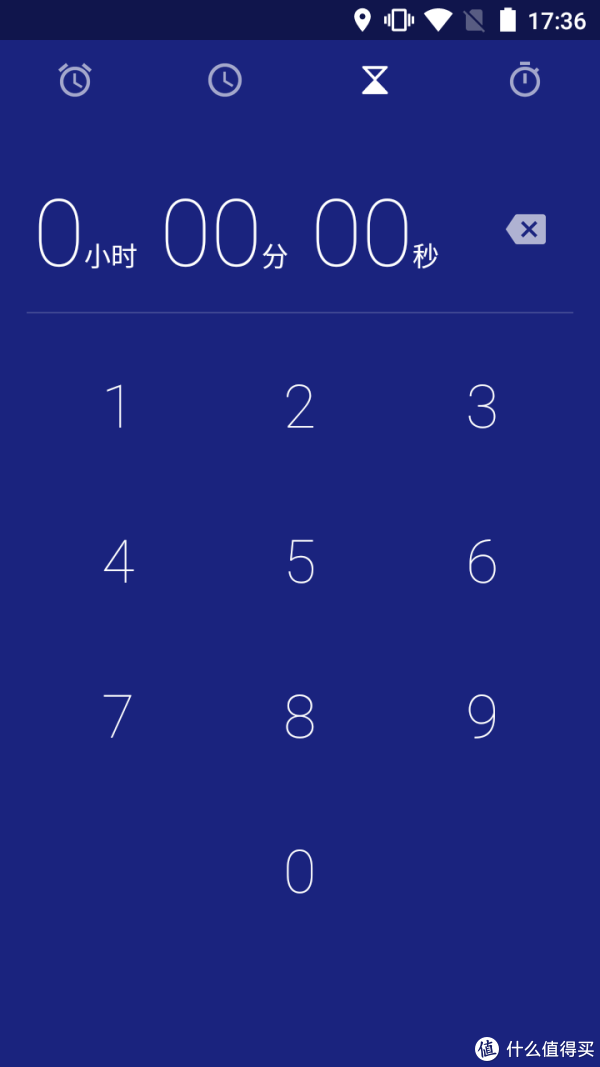Enter digit 5 on the keypad
Image resolution: width=600 pixels, height=1067 pixels.
click(300, 561)
